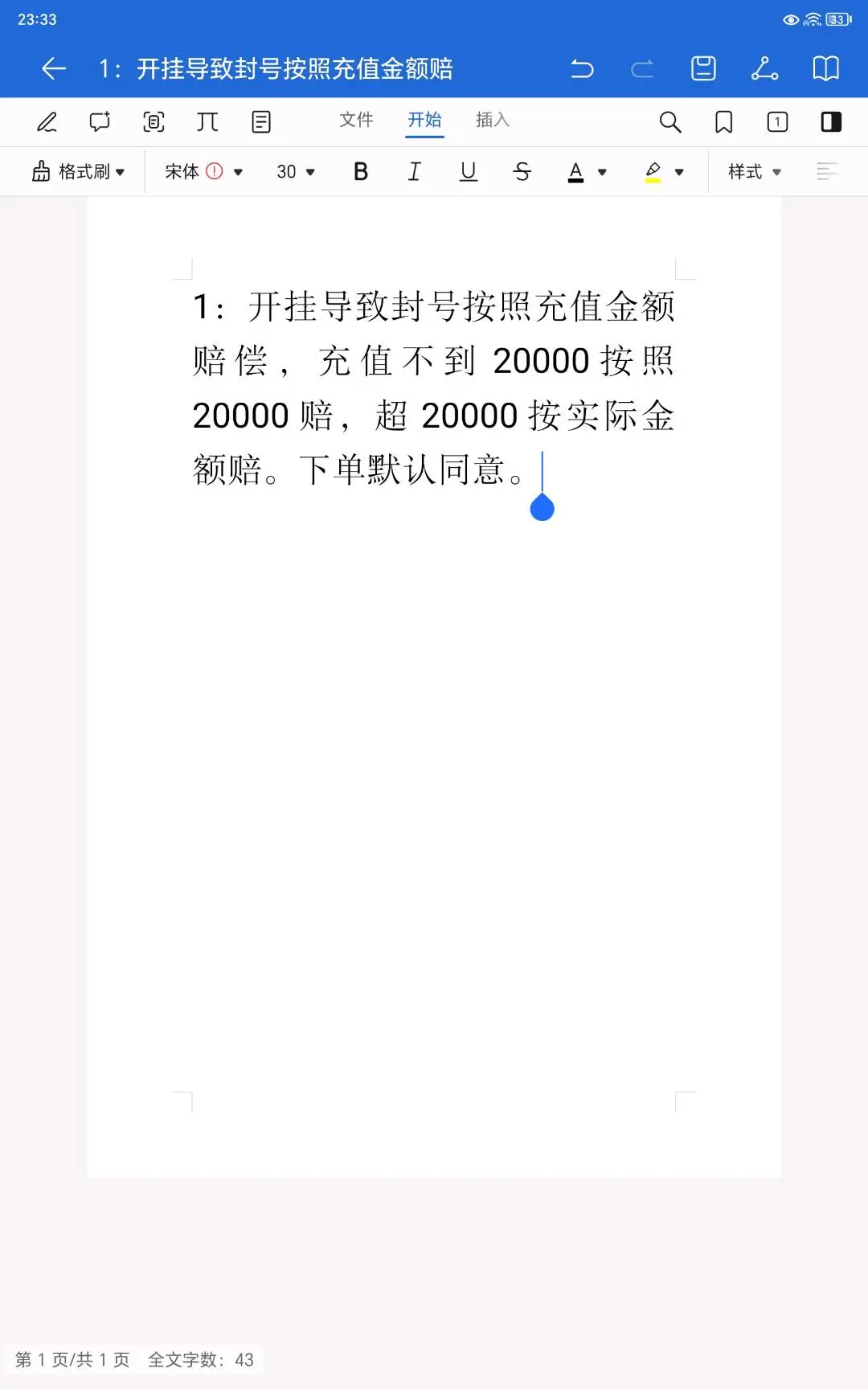Undo the last edit
Screen dimensions: 868x1389
(x=582, y=69)
